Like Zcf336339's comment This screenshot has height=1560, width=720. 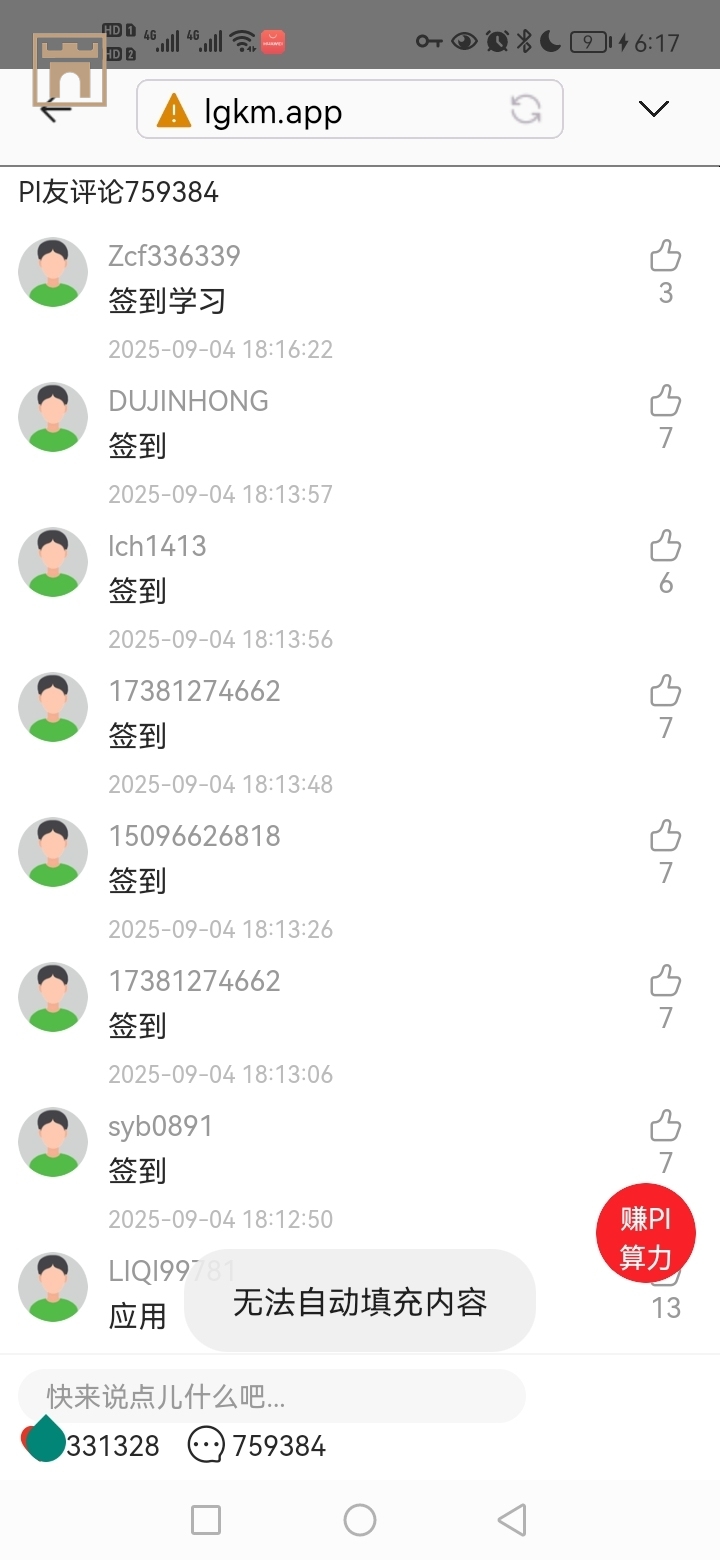click(x=665, y=257)
